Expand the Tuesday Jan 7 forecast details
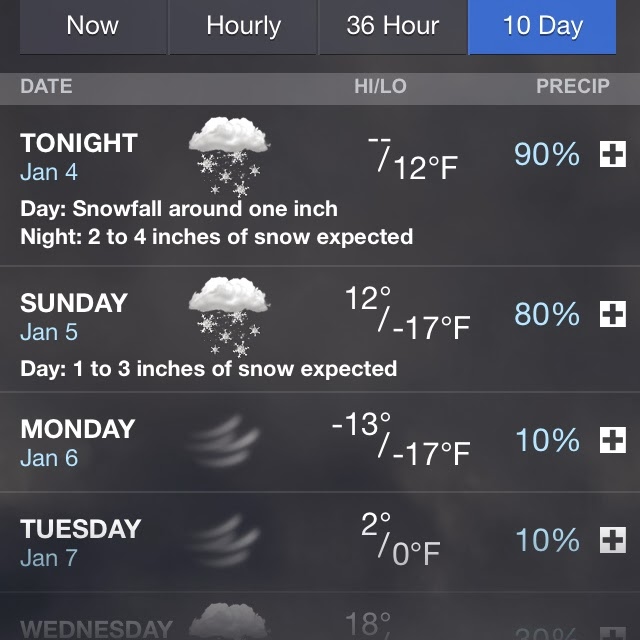640x640 pixels. (612, 541)
